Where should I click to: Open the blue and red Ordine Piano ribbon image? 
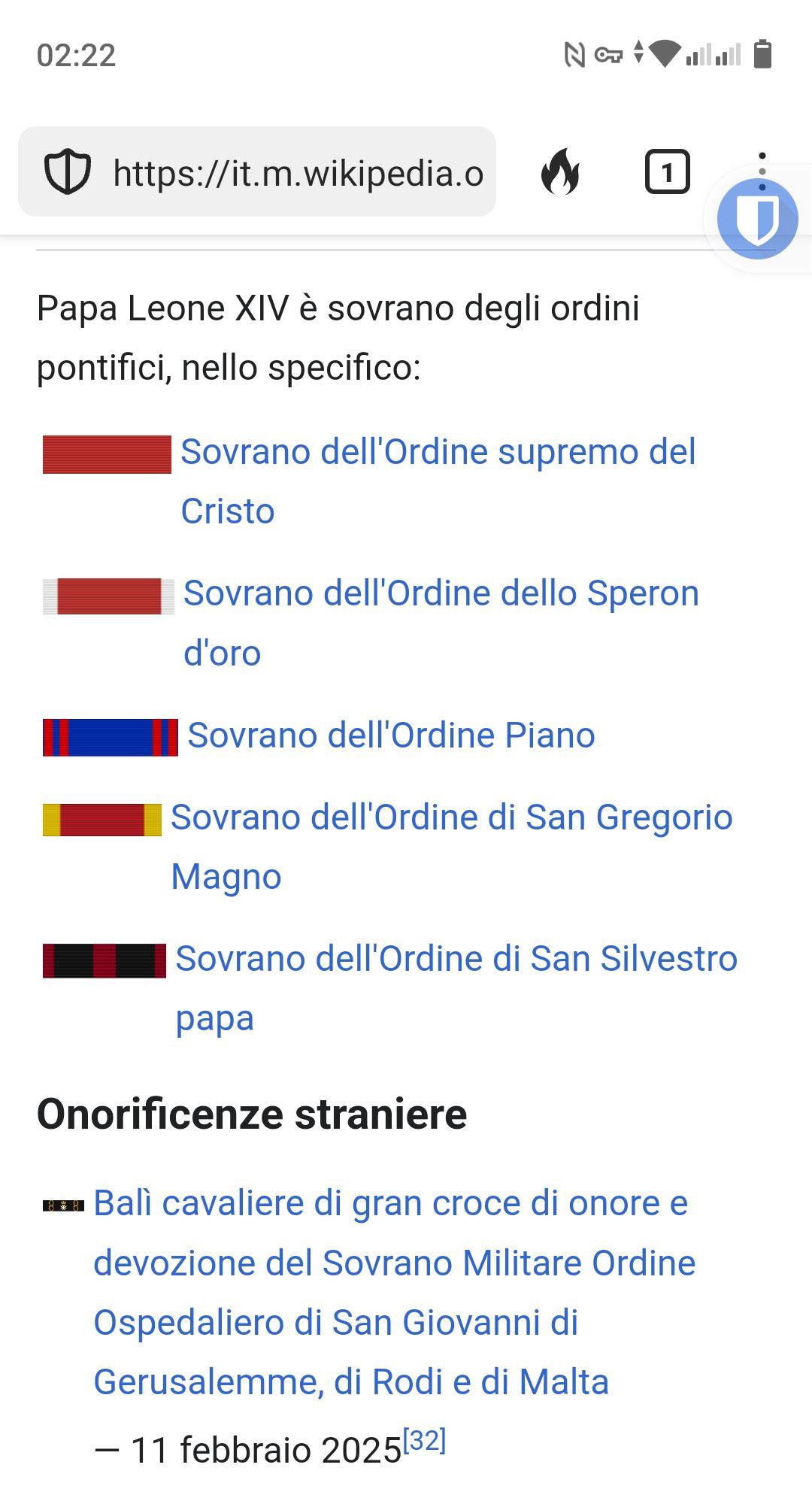111,737
